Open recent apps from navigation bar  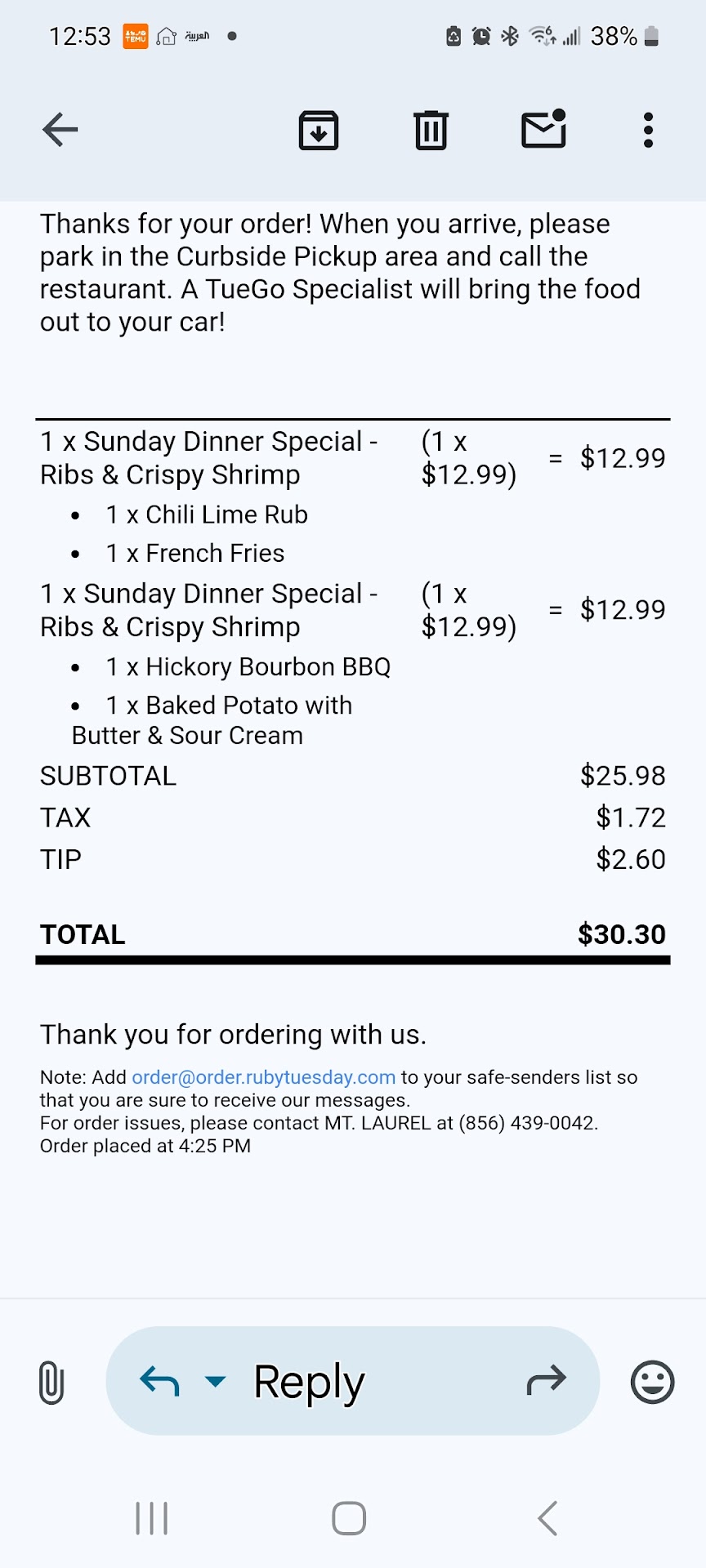click(152, 1518)
